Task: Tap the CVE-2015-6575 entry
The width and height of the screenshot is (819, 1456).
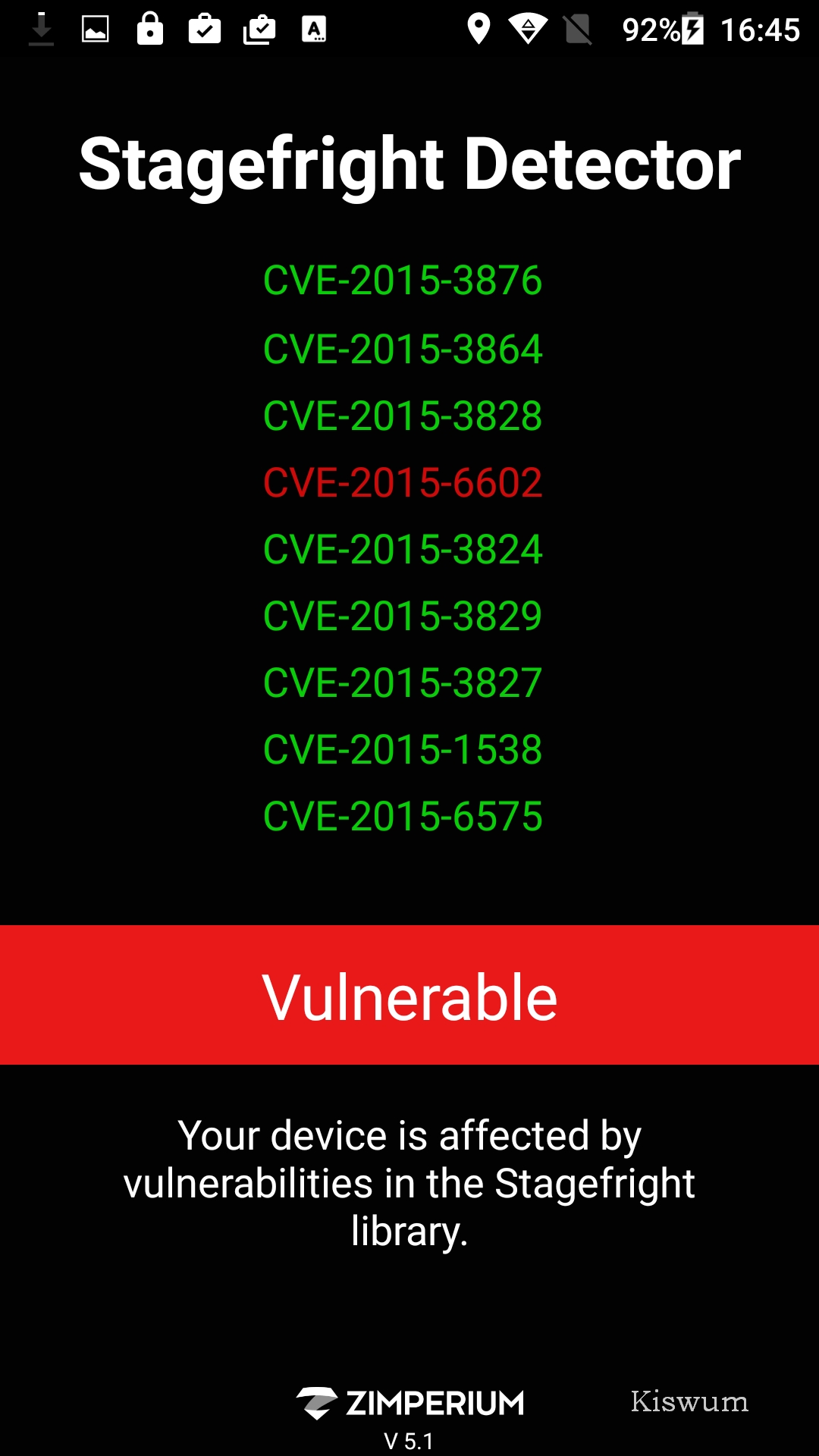Action: click(x=403, y=817)
